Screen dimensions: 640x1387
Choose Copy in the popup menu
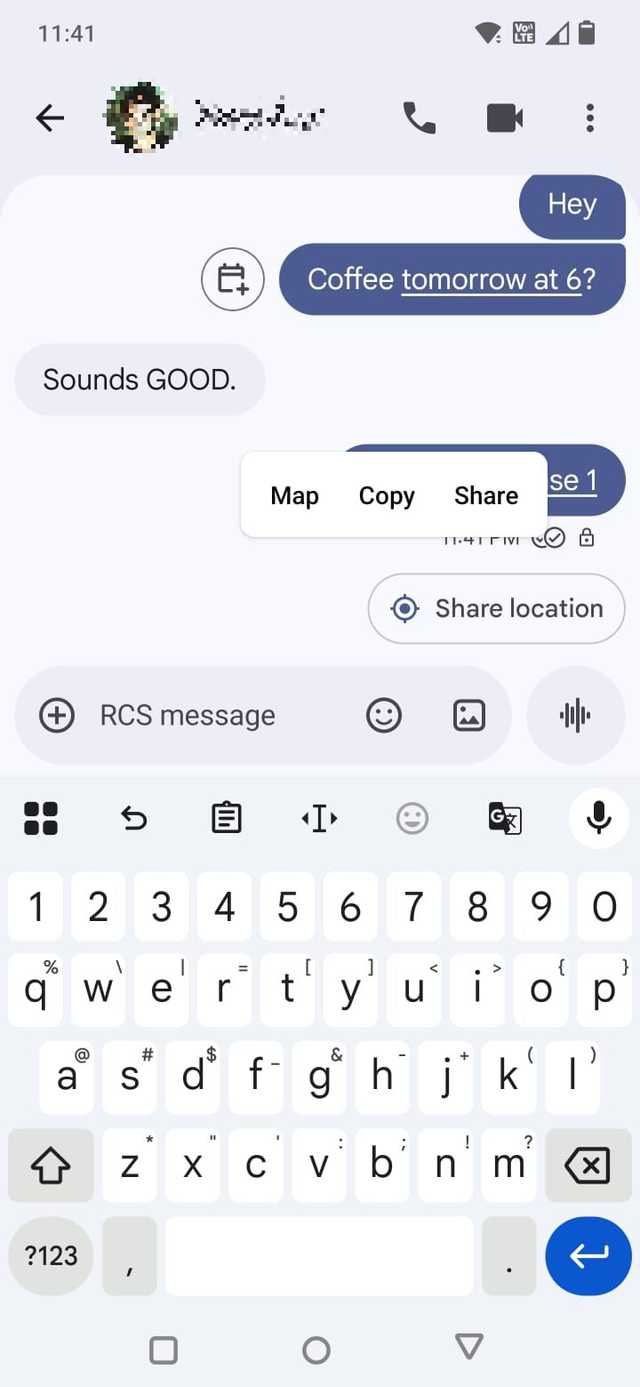point(386,496)
